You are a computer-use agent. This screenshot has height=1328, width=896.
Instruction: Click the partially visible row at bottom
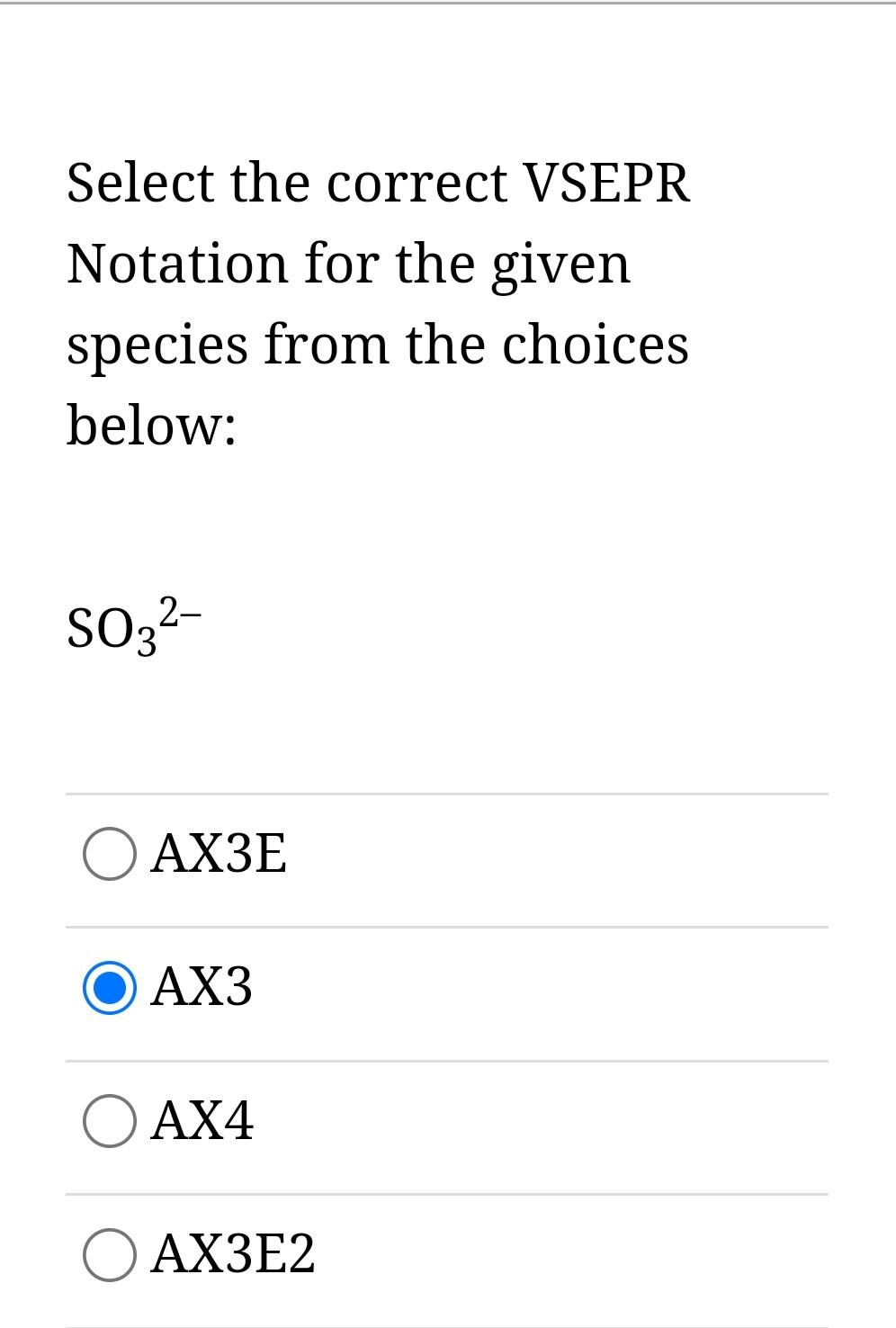[x=448, y=1323]
